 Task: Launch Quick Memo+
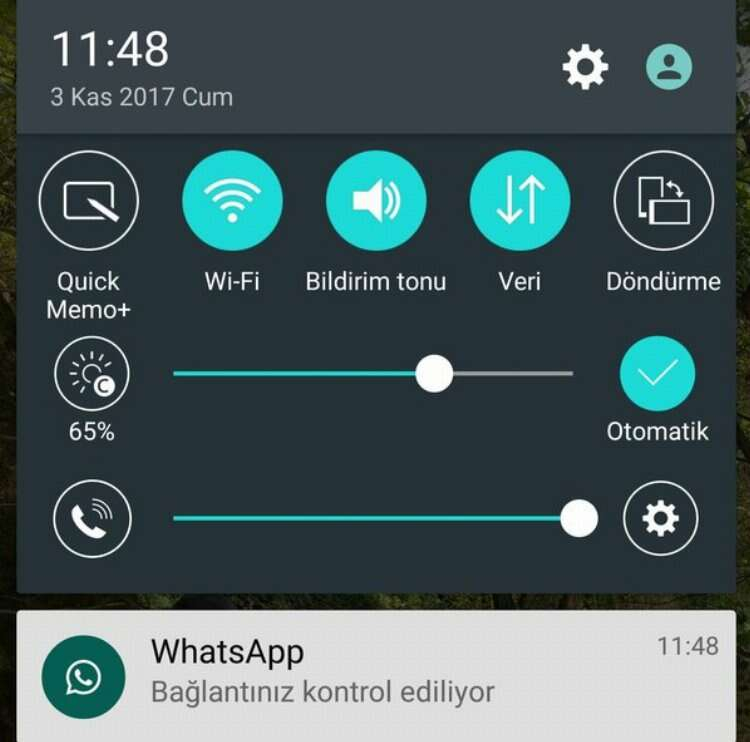click(89, 201)
